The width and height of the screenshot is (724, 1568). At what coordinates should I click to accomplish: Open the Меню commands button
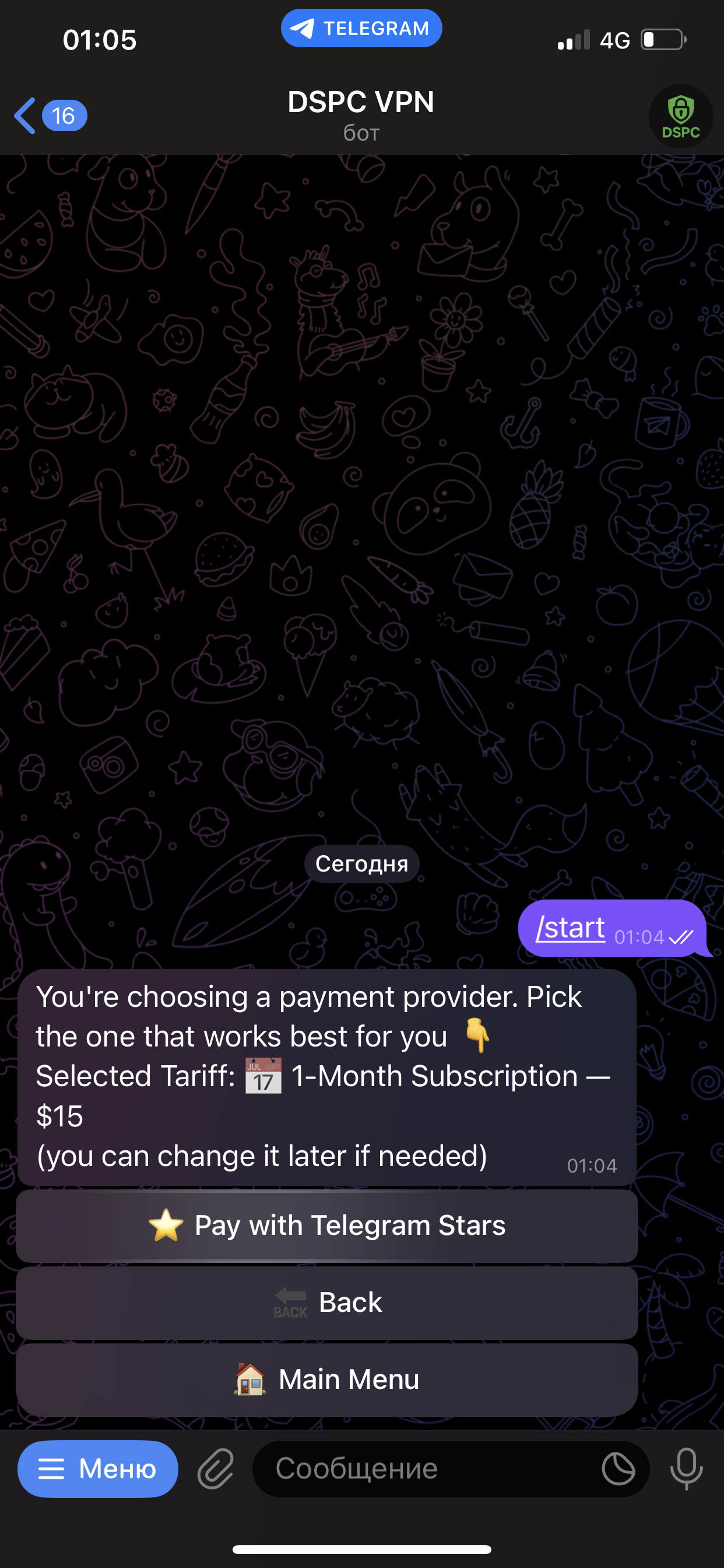point(97,1469)
